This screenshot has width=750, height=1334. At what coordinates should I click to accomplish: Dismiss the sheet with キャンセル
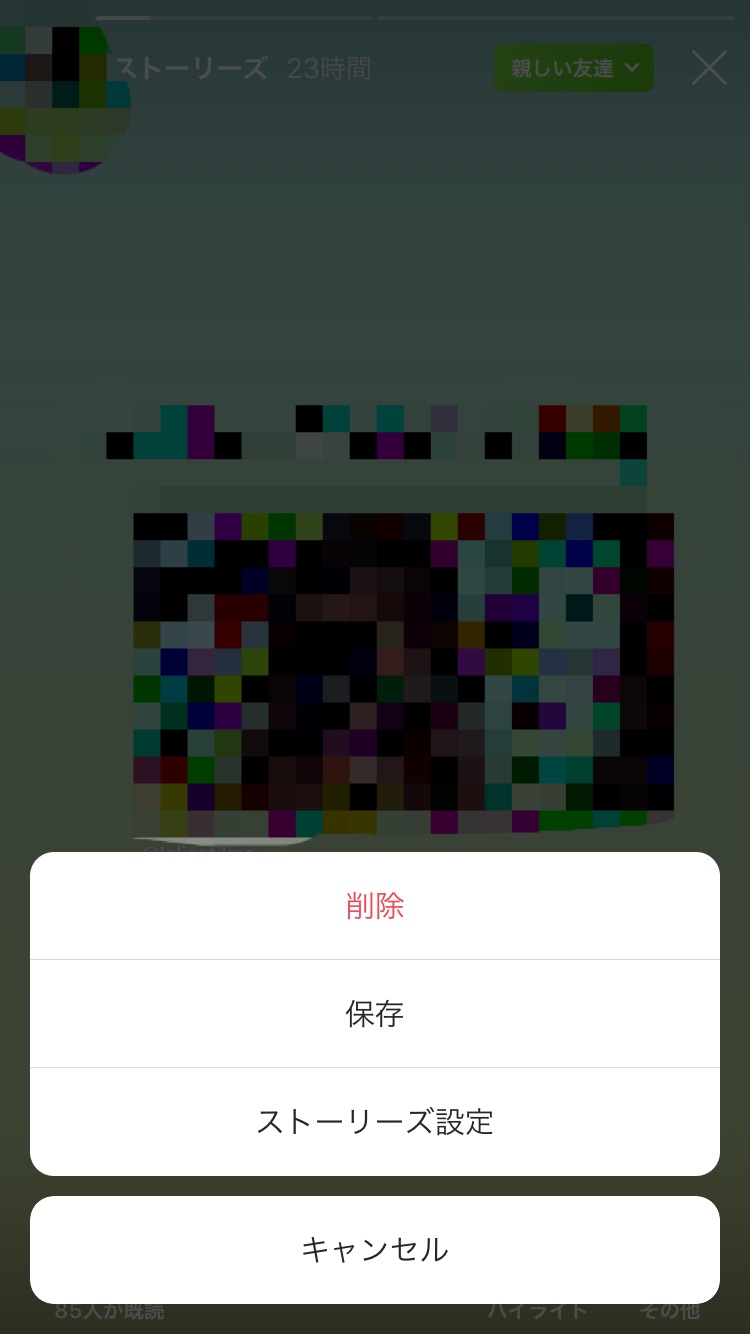(x=375, y=1250)
